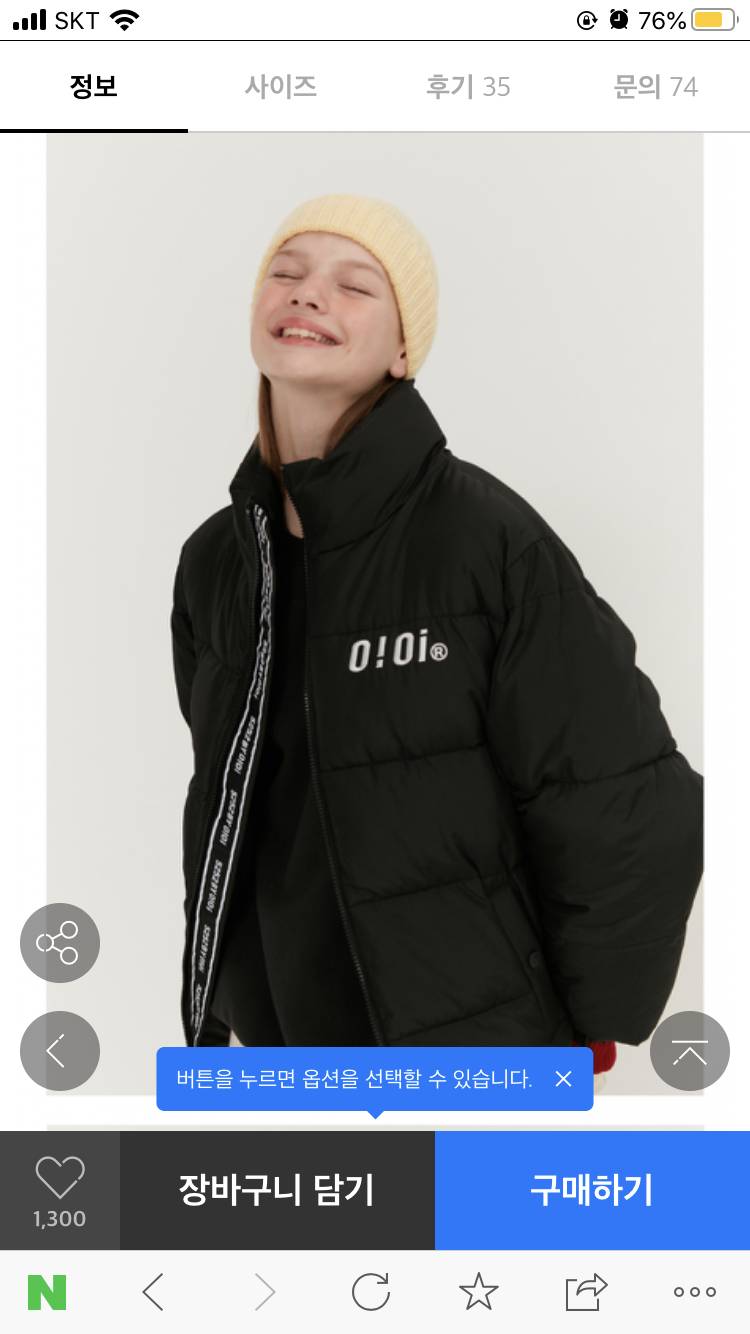Select the 정보 tab

tap(94, 87)
